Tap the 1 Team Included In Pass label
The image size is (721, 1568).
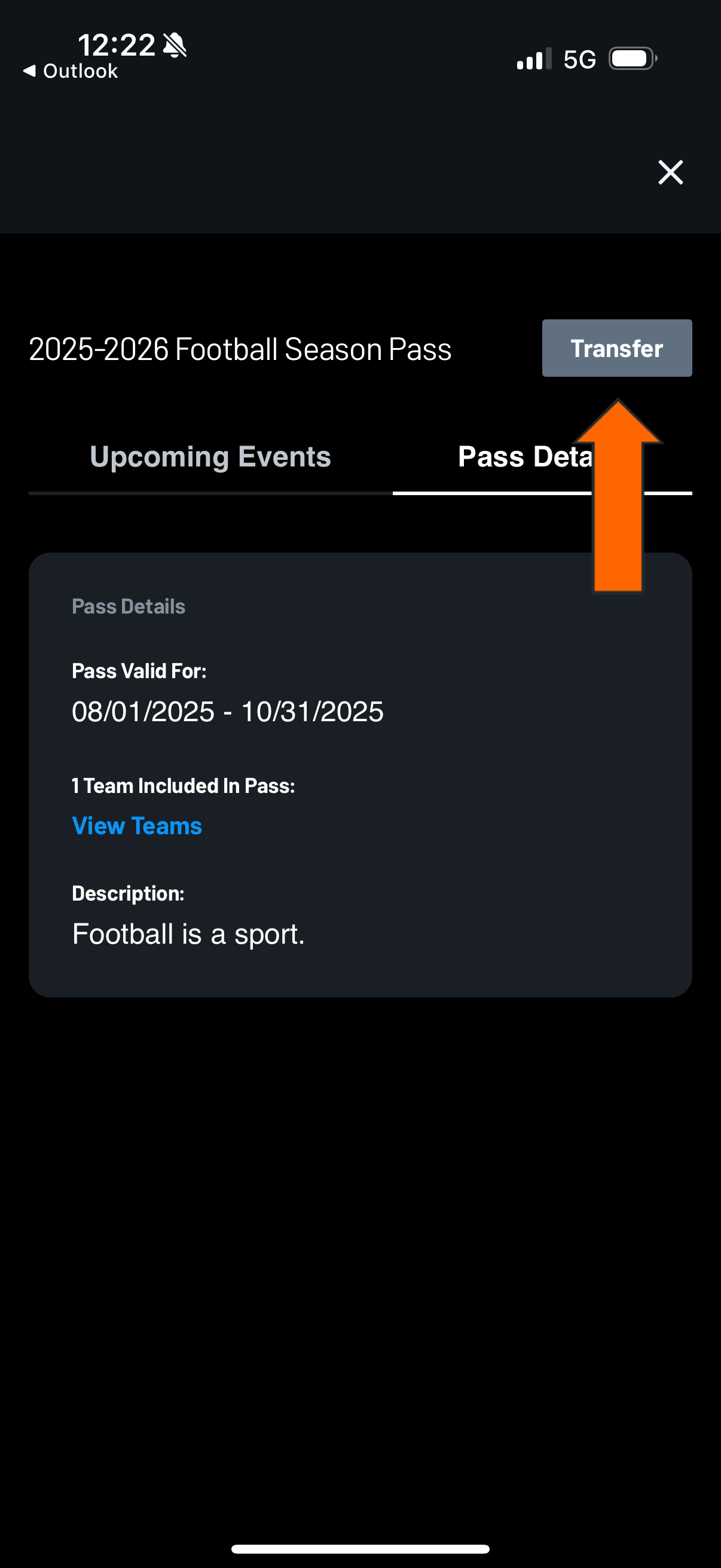coord(183,785)
